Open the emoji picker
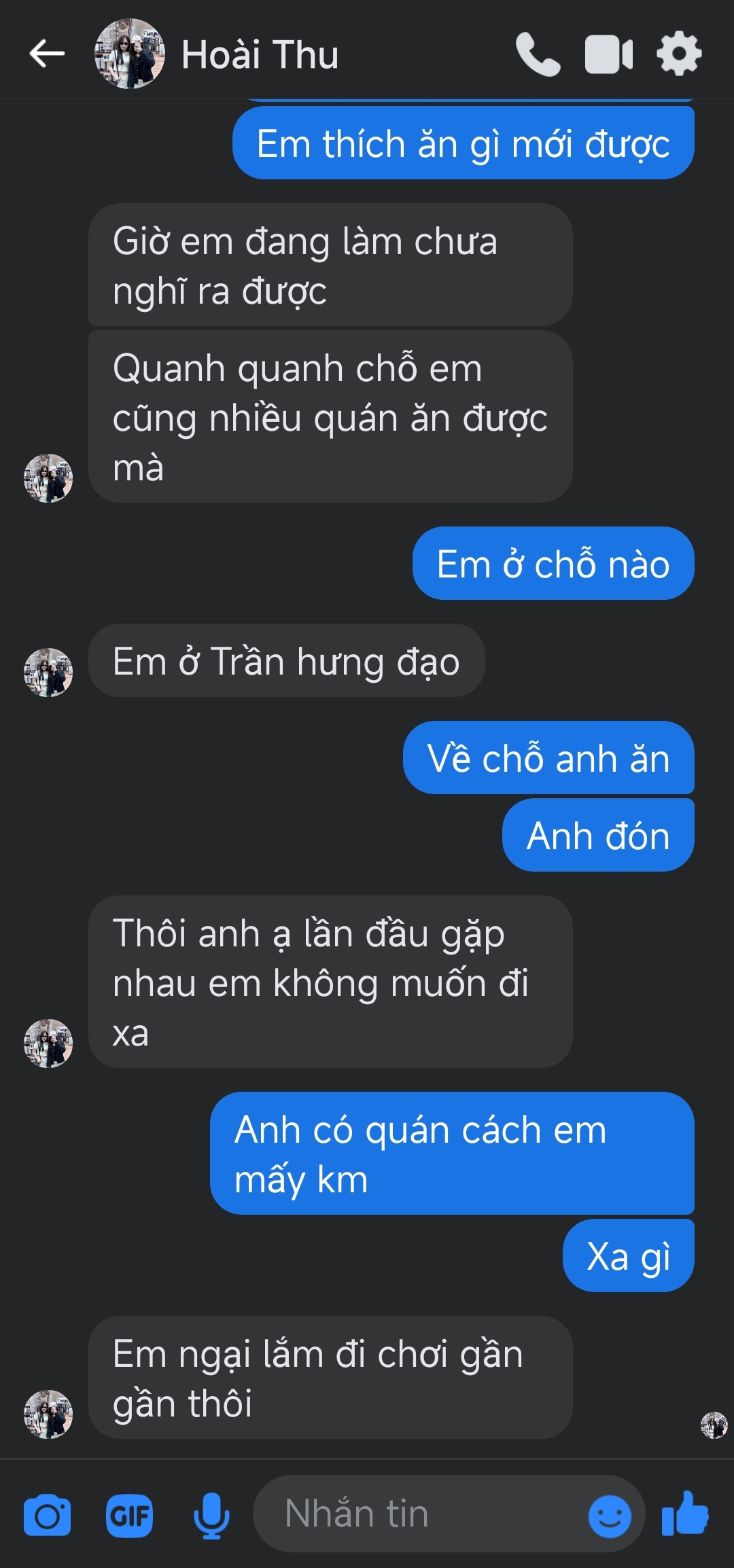 609,1515
